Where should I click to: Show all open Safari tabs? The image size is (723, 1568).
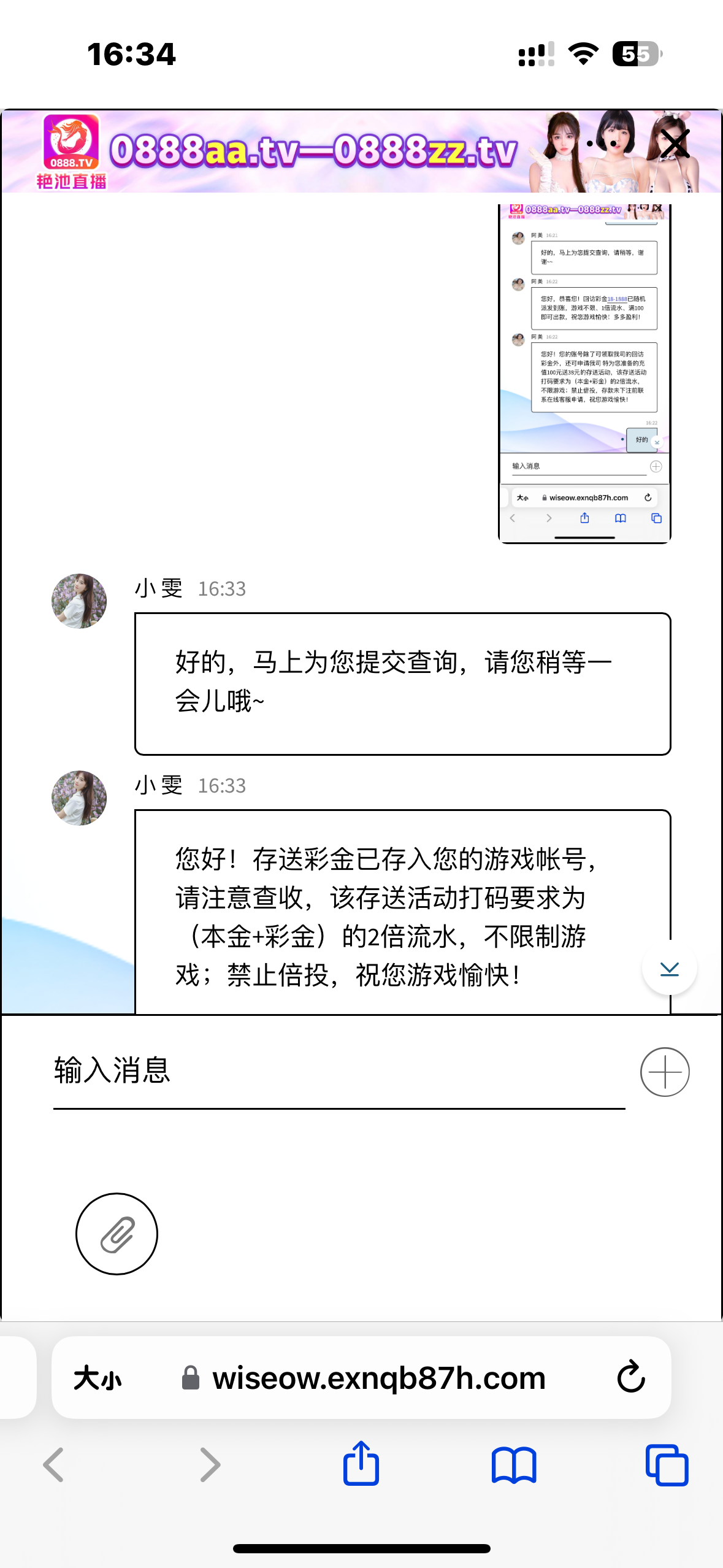(x=667, y=1465)
